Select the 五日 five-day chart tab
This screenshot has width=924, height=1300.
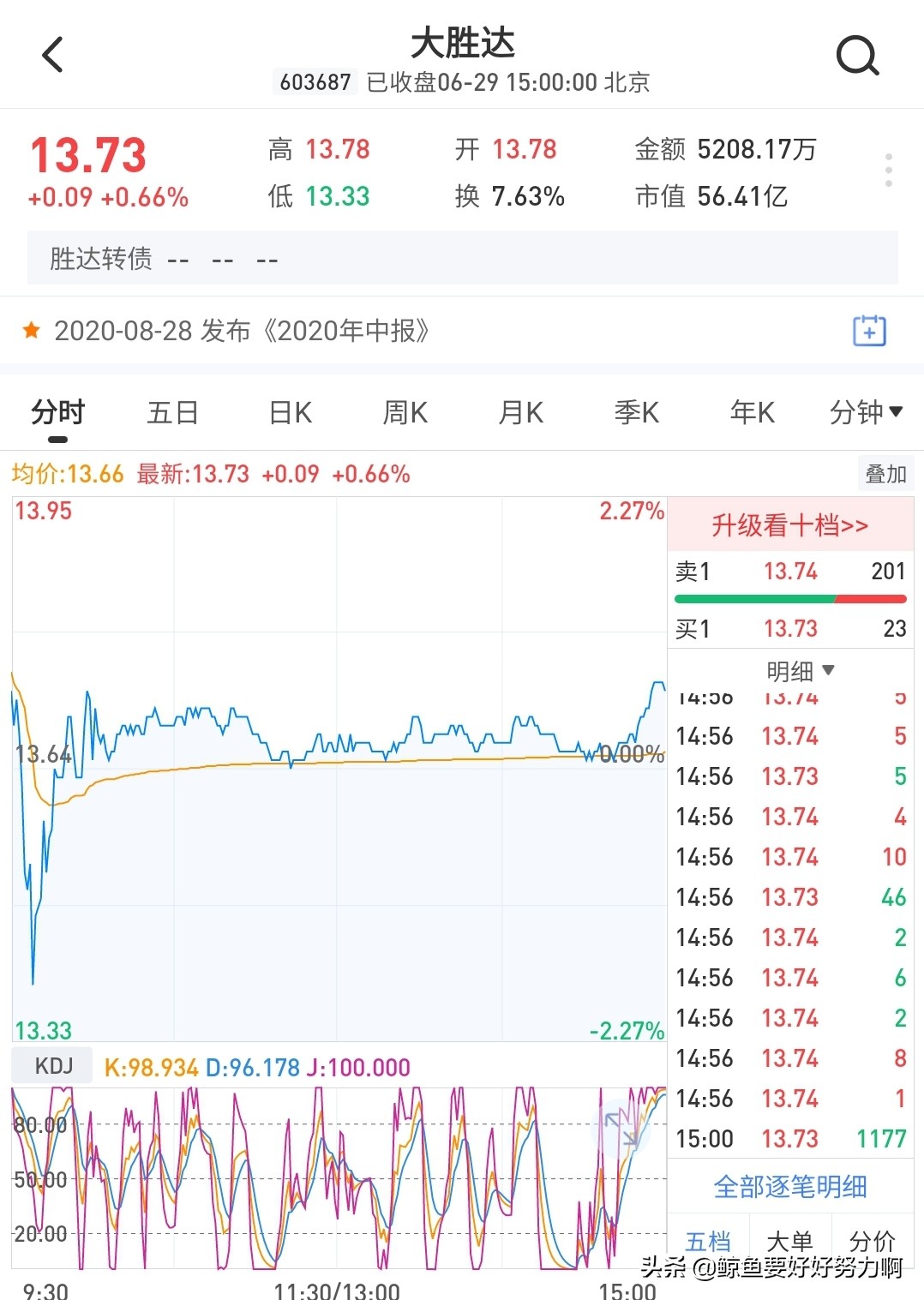pos(172,412)
